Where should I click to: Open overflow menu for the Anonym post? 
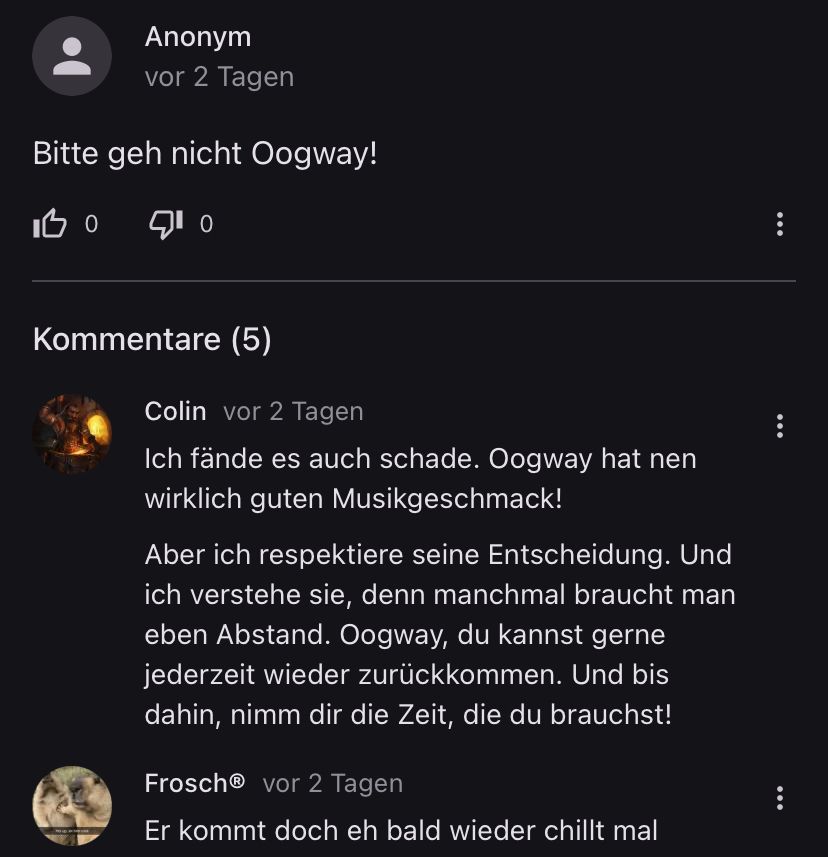click(780, 224)
